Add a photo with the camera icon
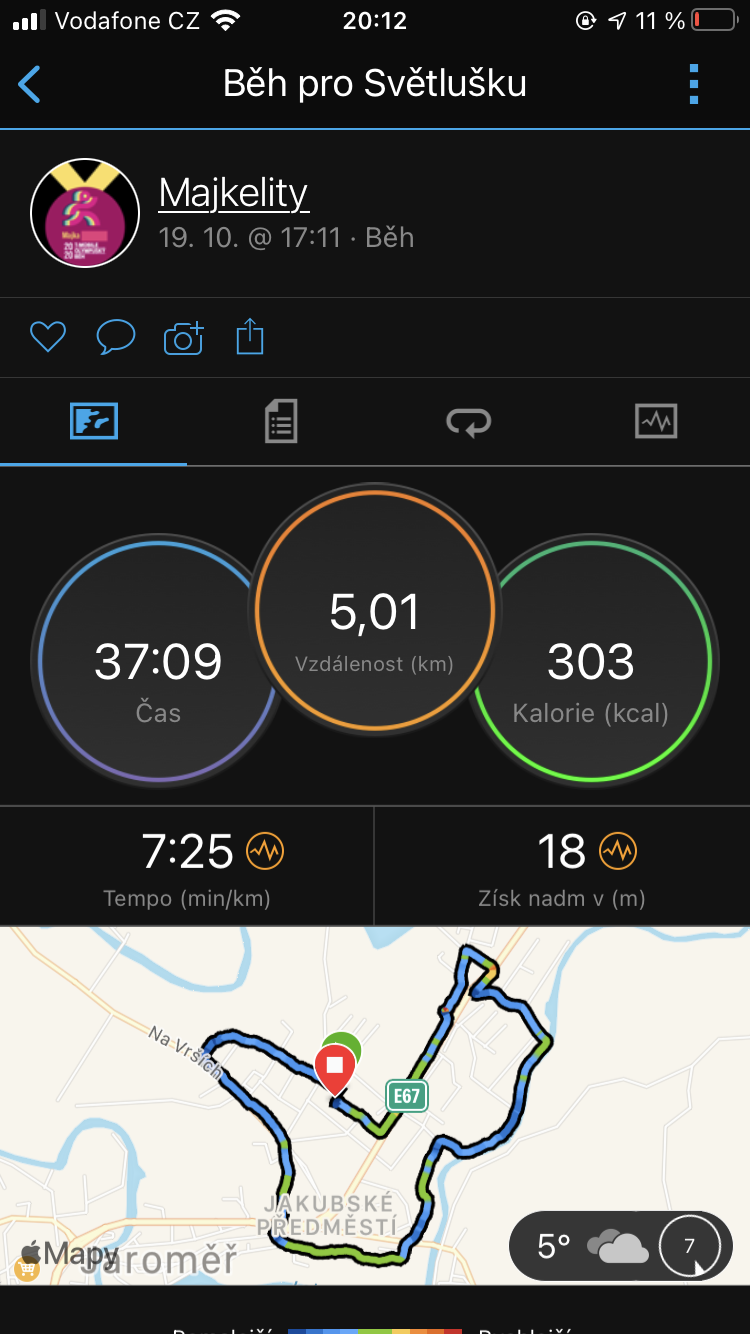Image resolution: width=750 pixels, height=1334 pixels. [183, 338]
